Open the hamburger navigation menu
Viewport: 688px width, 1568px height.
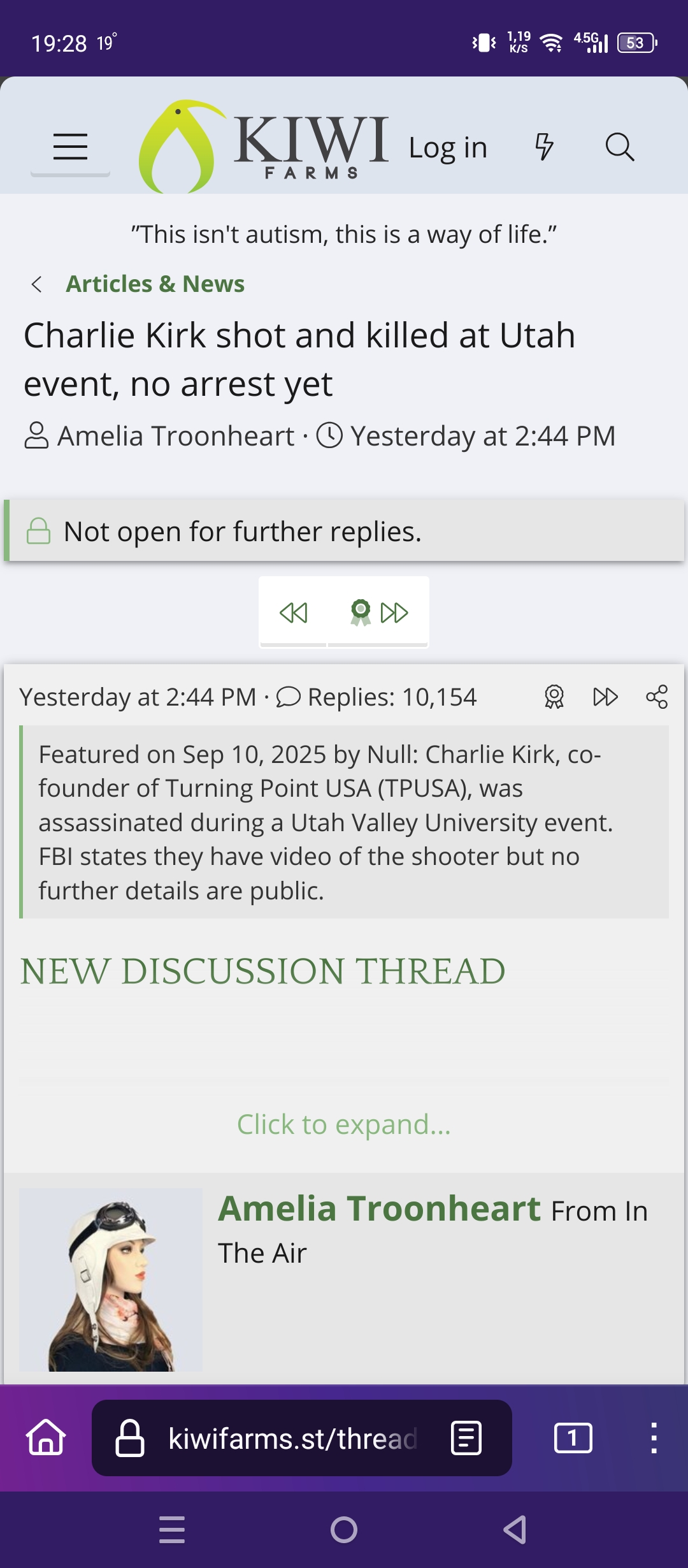(70, 147)
